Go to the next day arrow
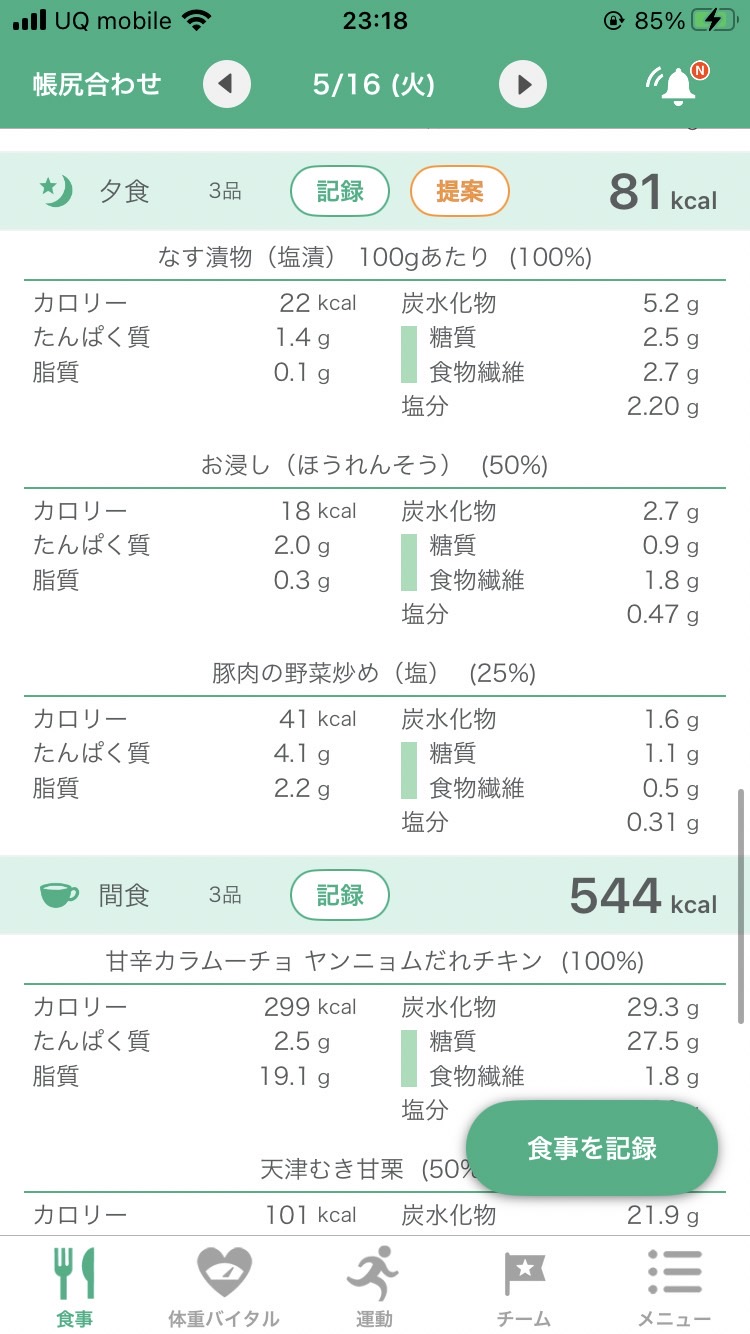Screen dimensions: 750x1334 pos(524,84)
